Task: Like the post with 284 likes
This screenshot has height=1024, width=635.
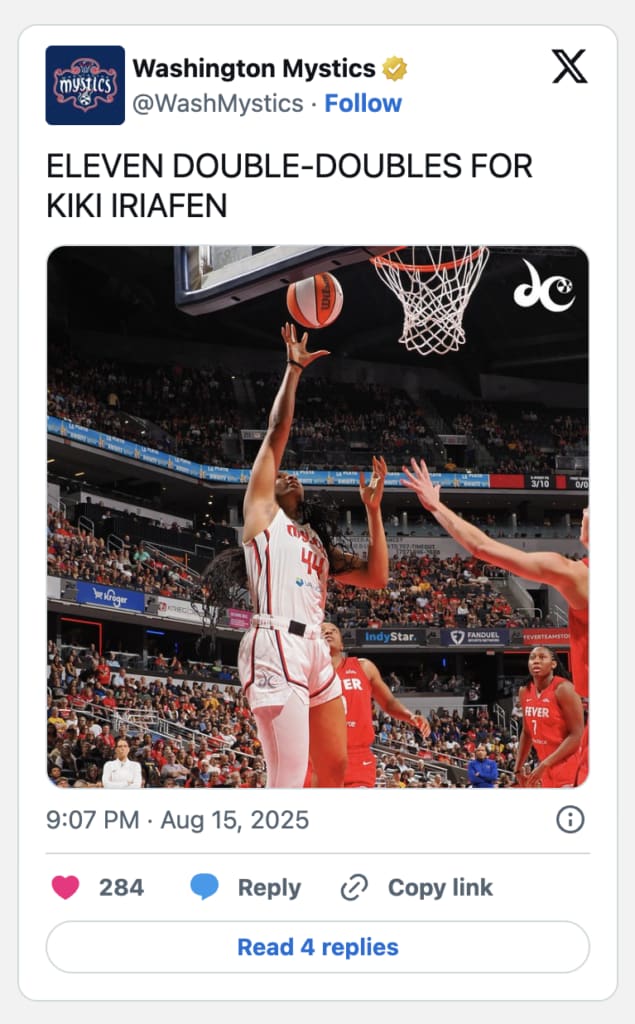Action: click(x=67, y=887)
